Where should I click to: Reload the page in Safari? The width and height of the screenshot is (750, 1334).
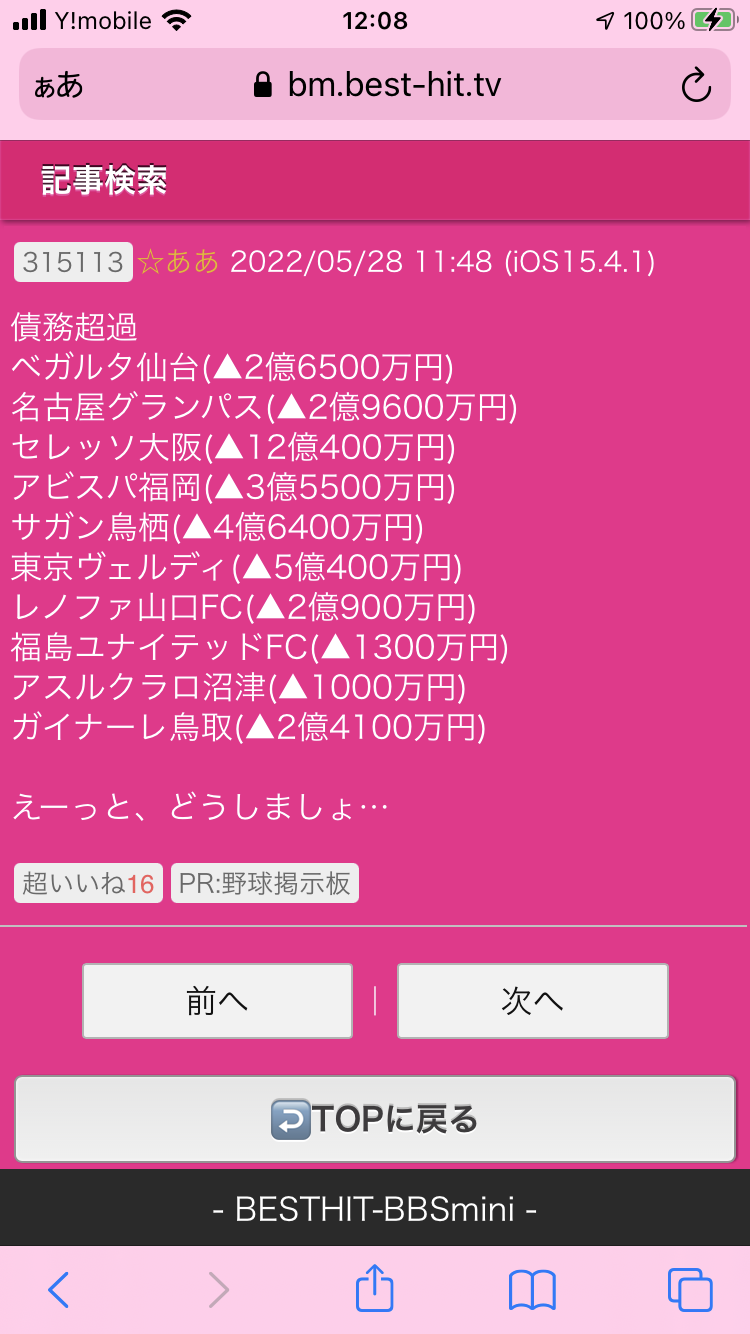click(x=695, y=86)
